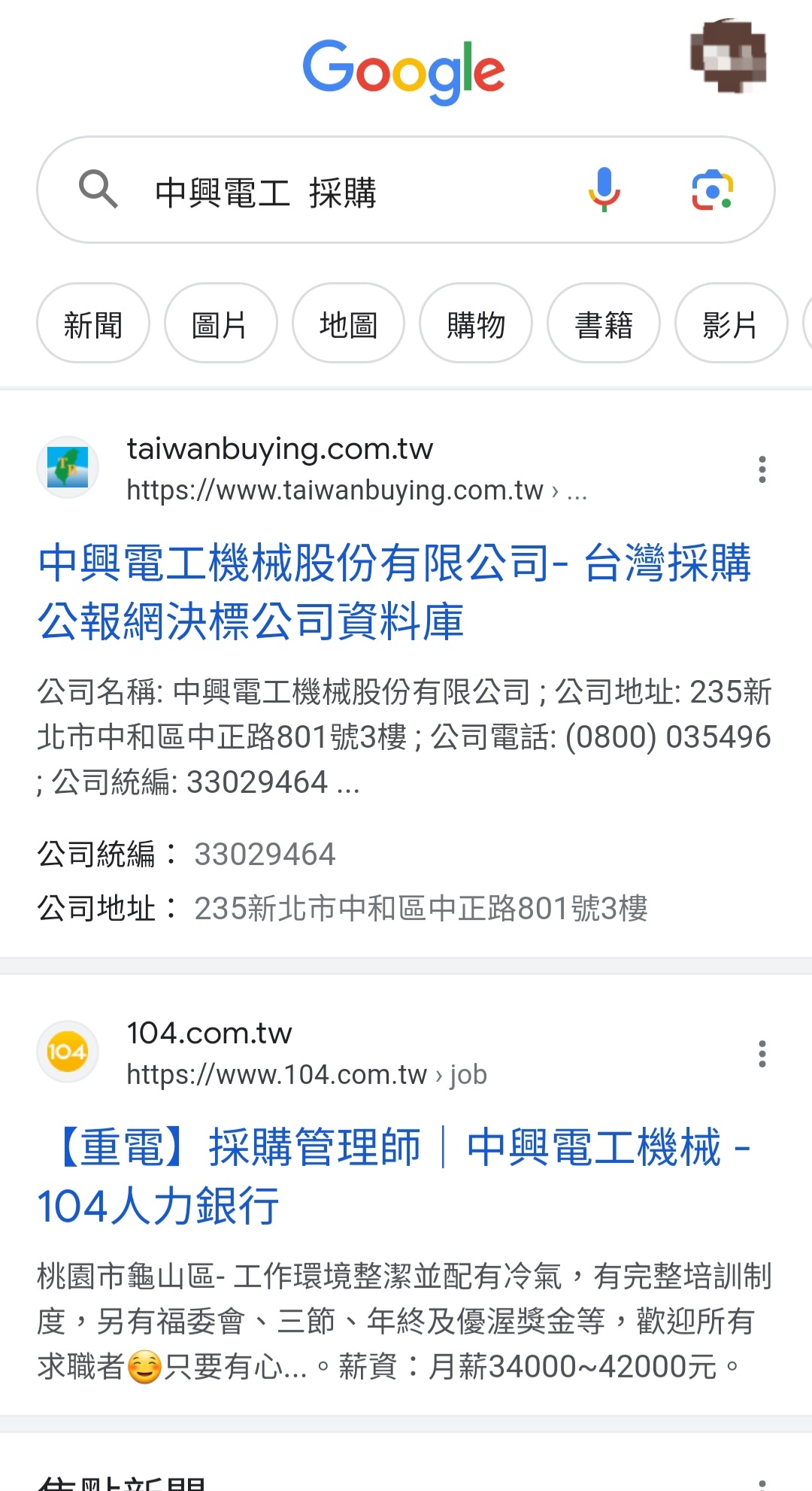The image size is (812, 1491).
Task: Filter results by 新聞
Action: (93, 325)
